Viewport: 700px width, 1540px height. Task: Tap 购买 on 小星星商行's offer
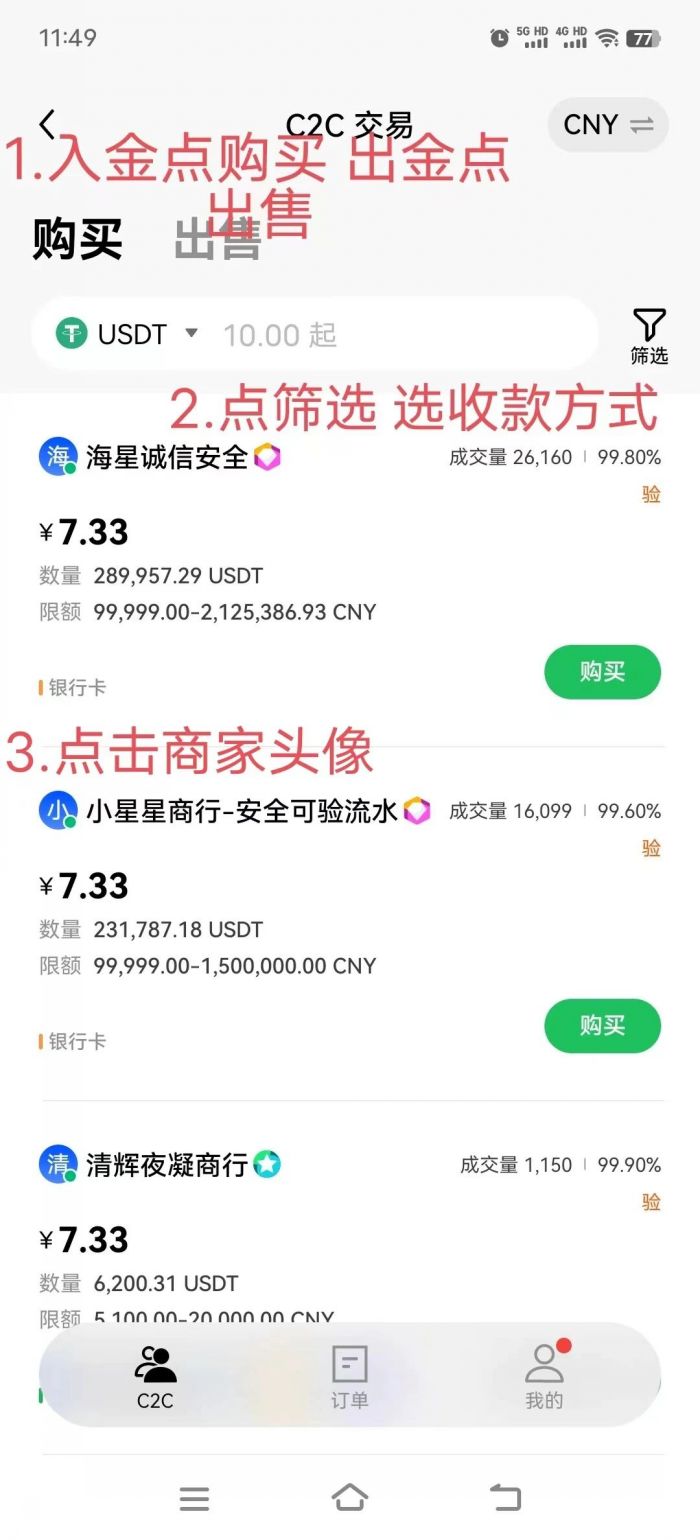(602, 1026)
